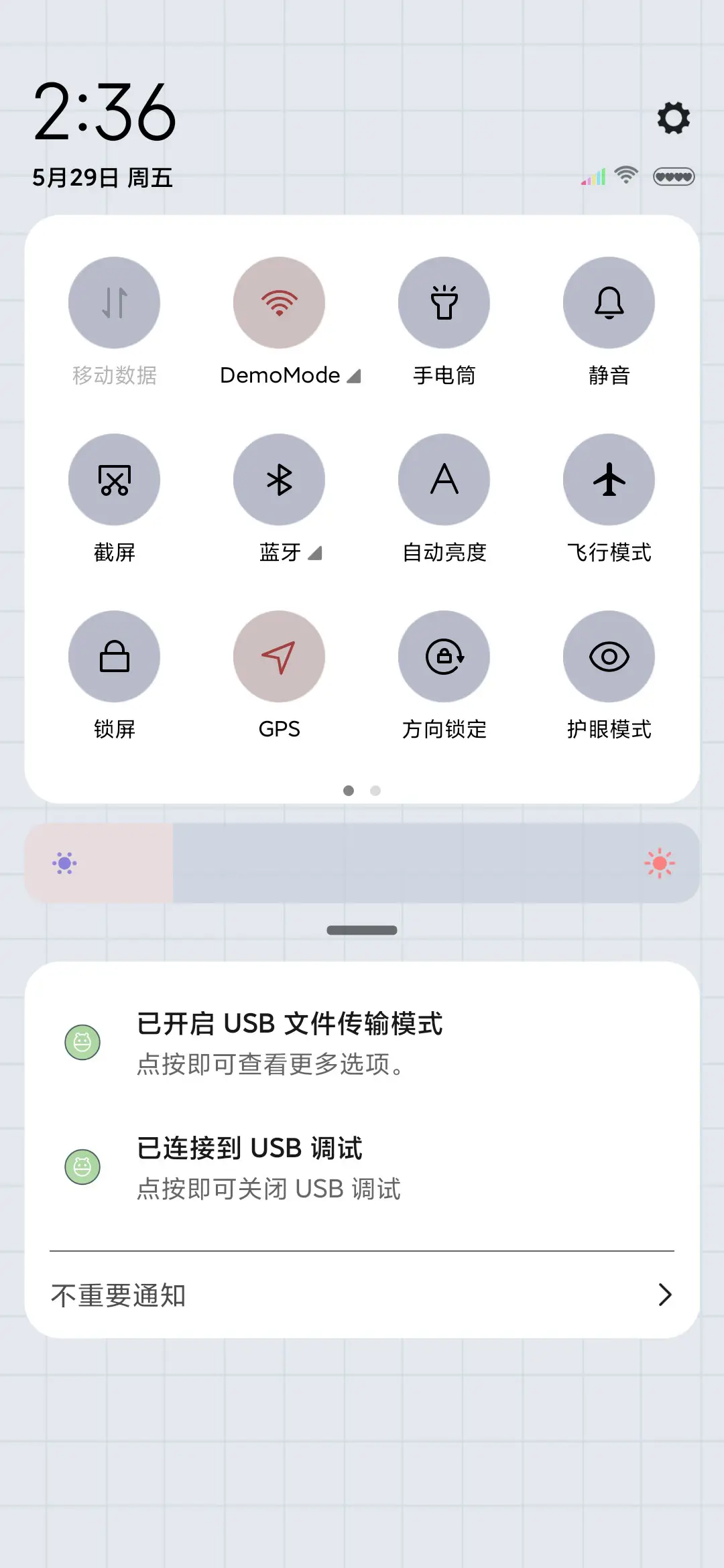Enable airplane mode

(x=609, y=480)
